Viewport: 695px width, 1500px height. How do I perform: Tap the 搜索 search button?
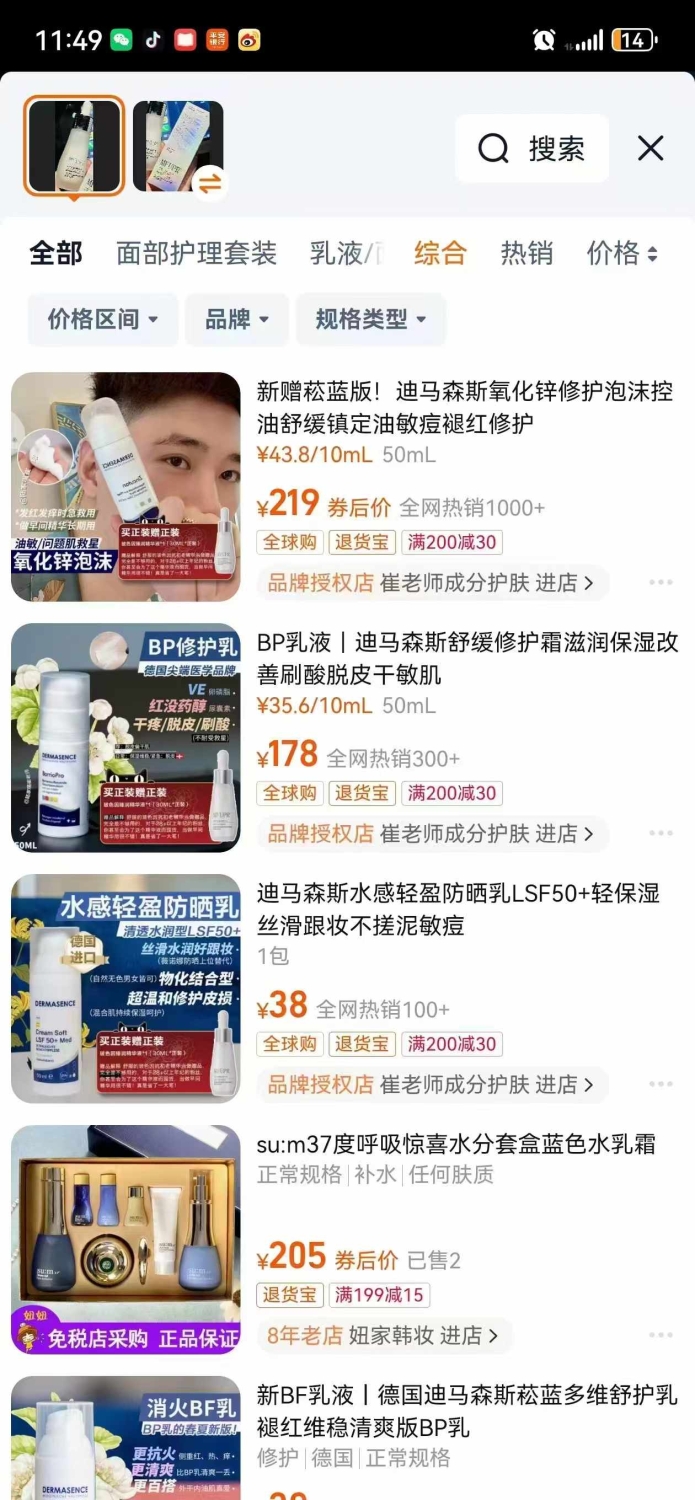pos(532,149)
